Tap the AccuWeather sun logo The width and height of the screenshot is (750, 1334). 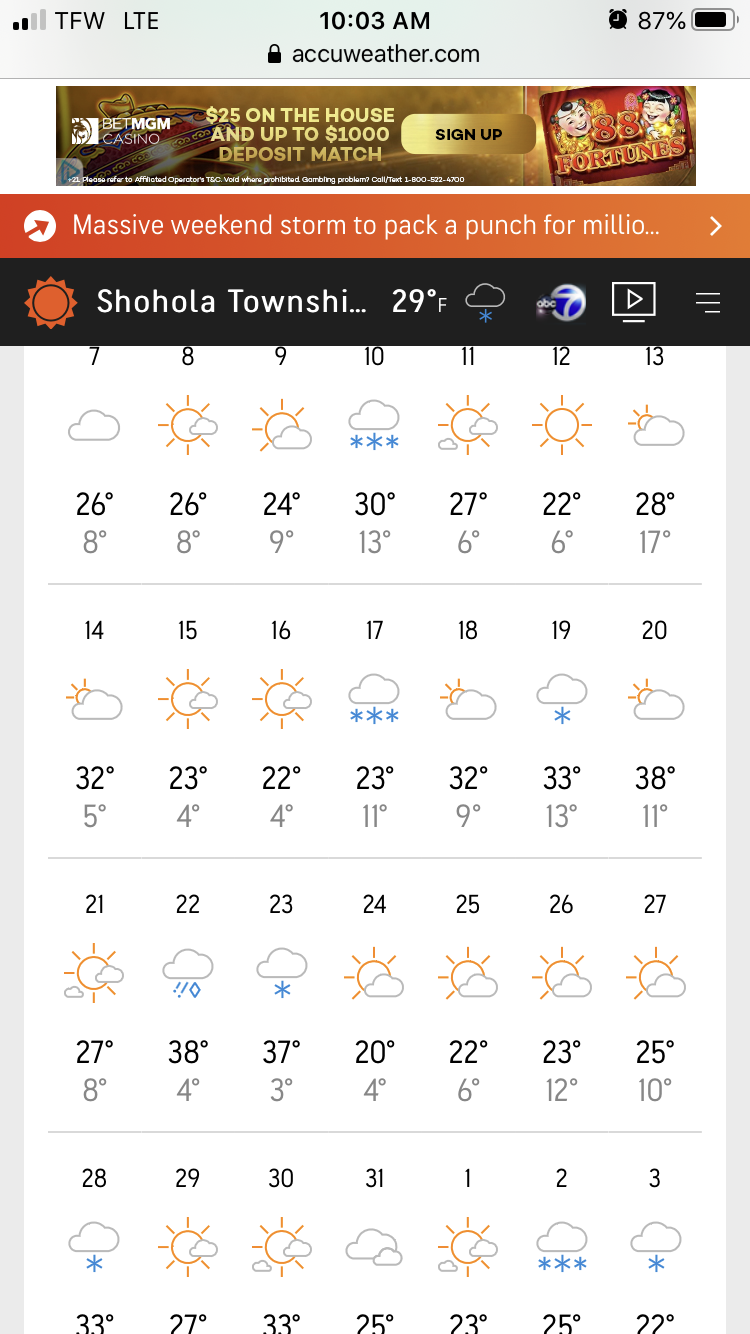click(x=50, y=301)
